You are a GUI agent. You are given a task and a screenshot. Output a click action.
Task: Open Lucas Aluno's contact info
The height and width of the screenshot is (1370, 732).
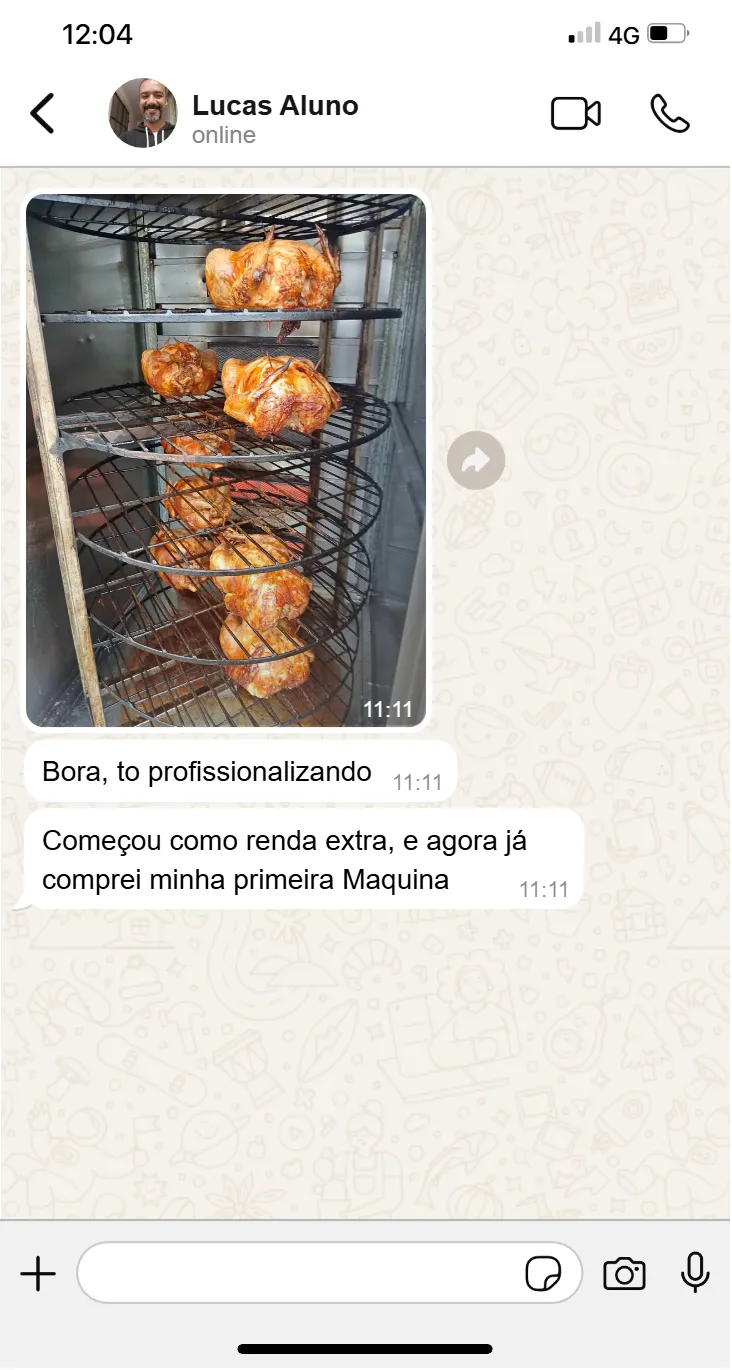(274, 117)
